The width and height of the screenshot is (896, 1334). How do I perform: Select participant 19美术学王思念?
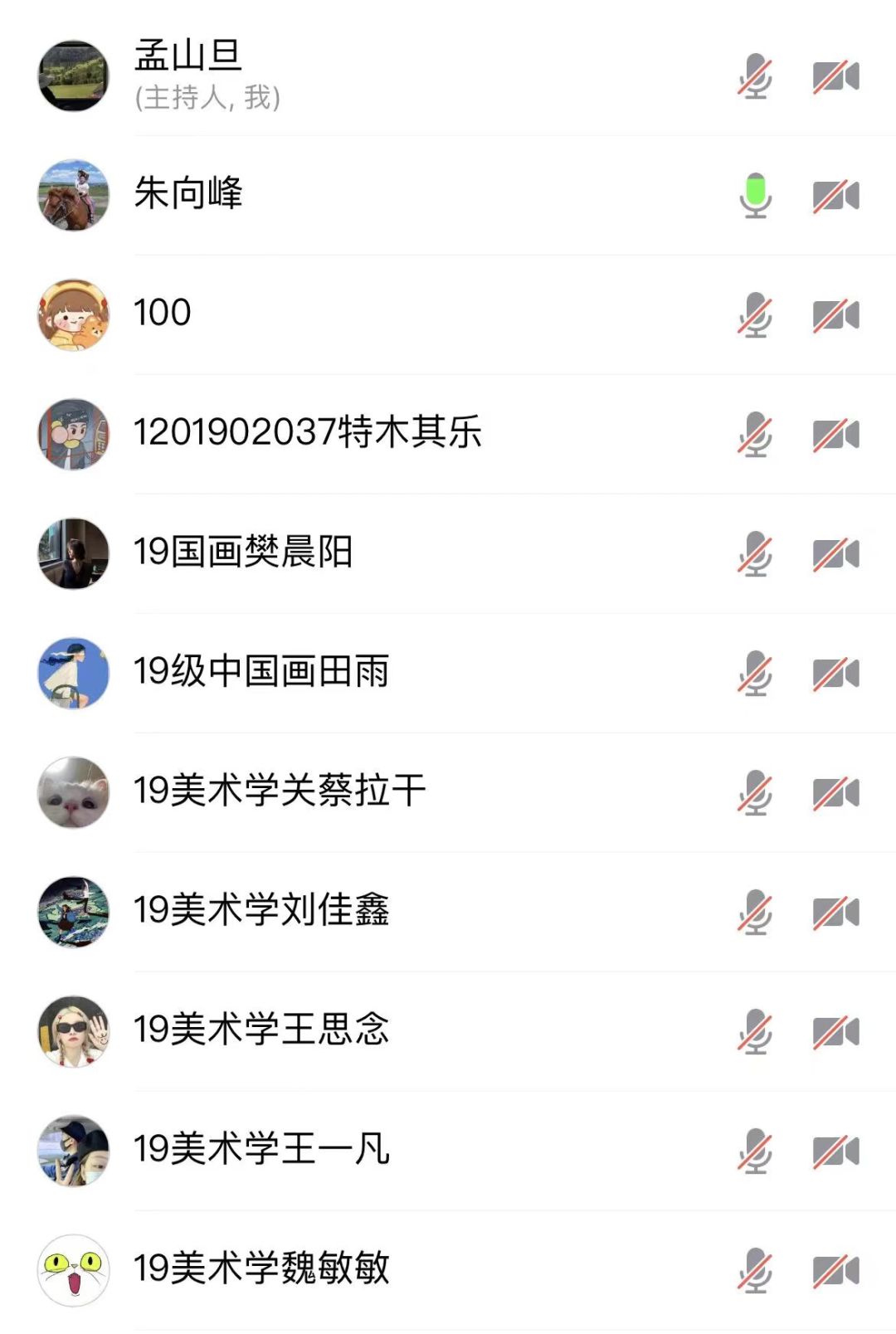click(261, 1030)
